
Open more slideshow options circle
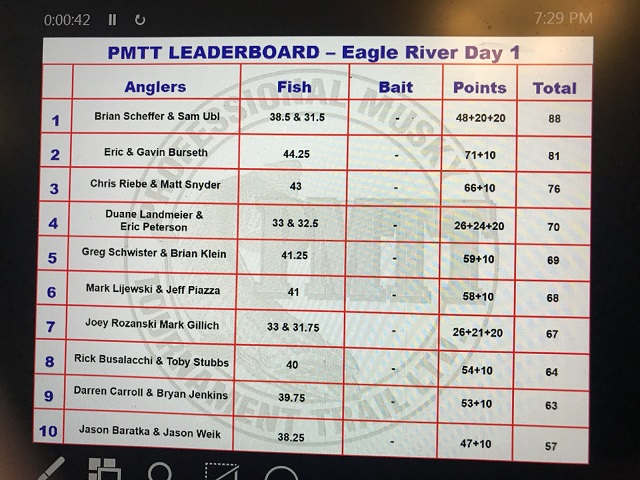click(x=281, y=474)
